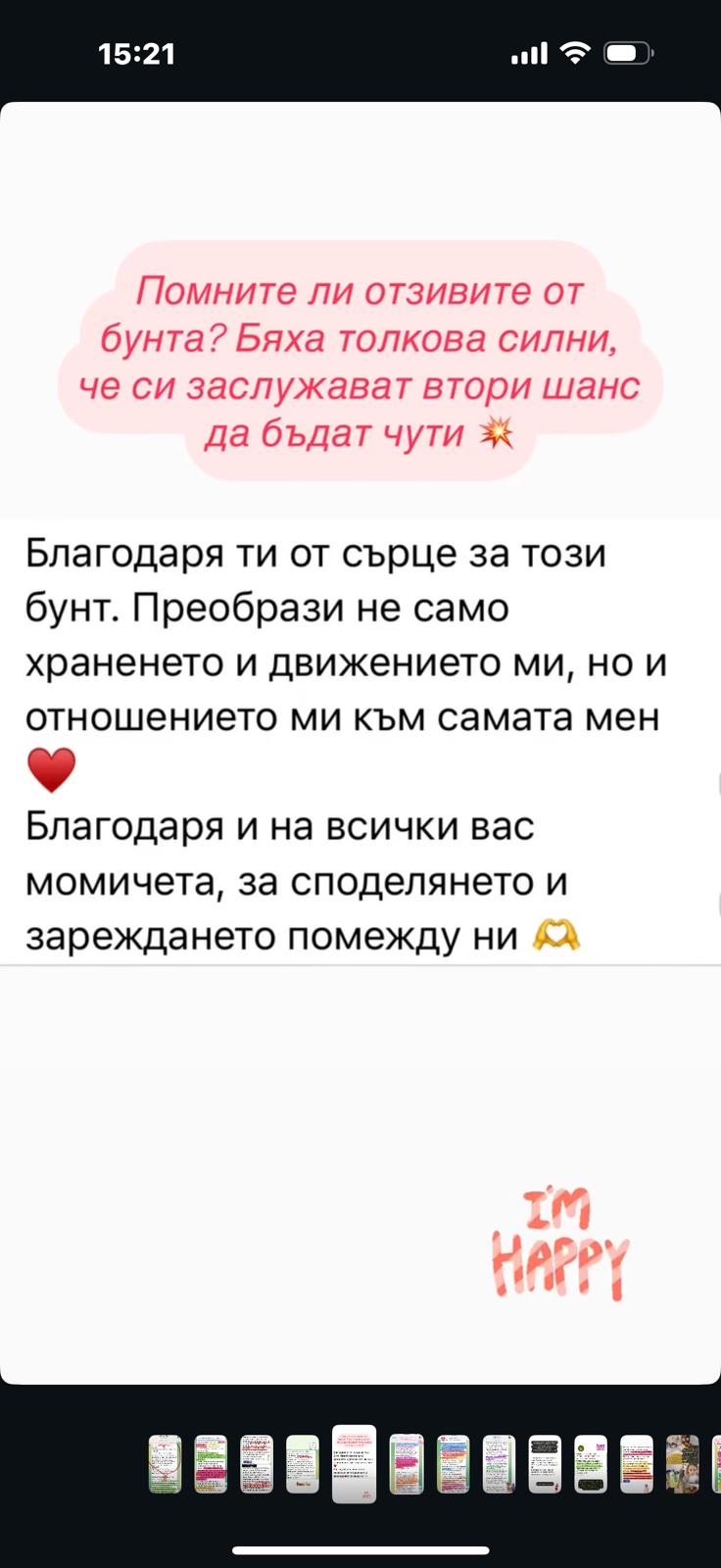The width and height of the screenshot is (721, 1568).
Task: Open the photo thumbnail at the strip's end
Action: point(683,1464)
